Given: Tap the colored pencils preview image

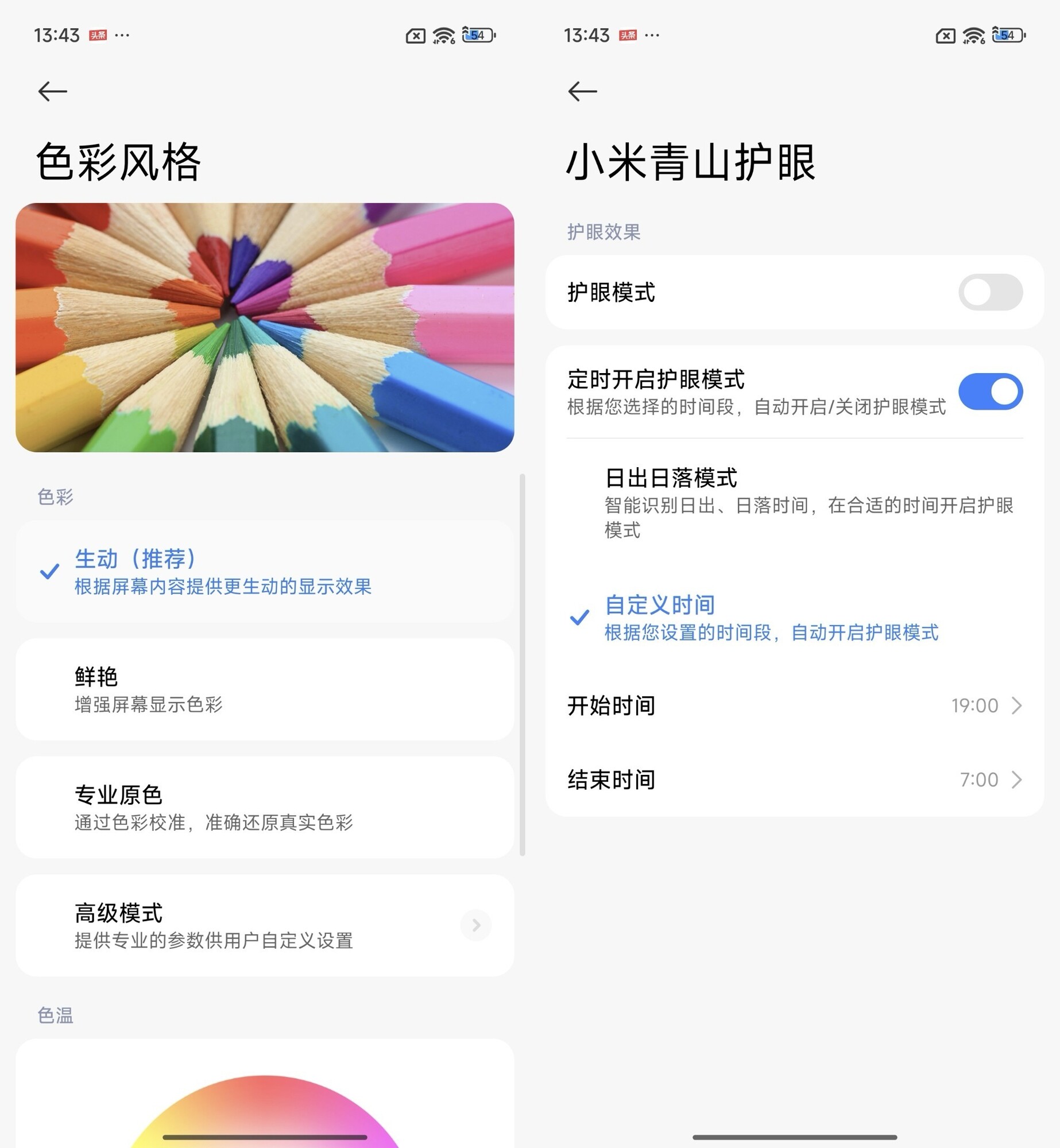Looking at the screenshot, I should (x=266, y=331).
